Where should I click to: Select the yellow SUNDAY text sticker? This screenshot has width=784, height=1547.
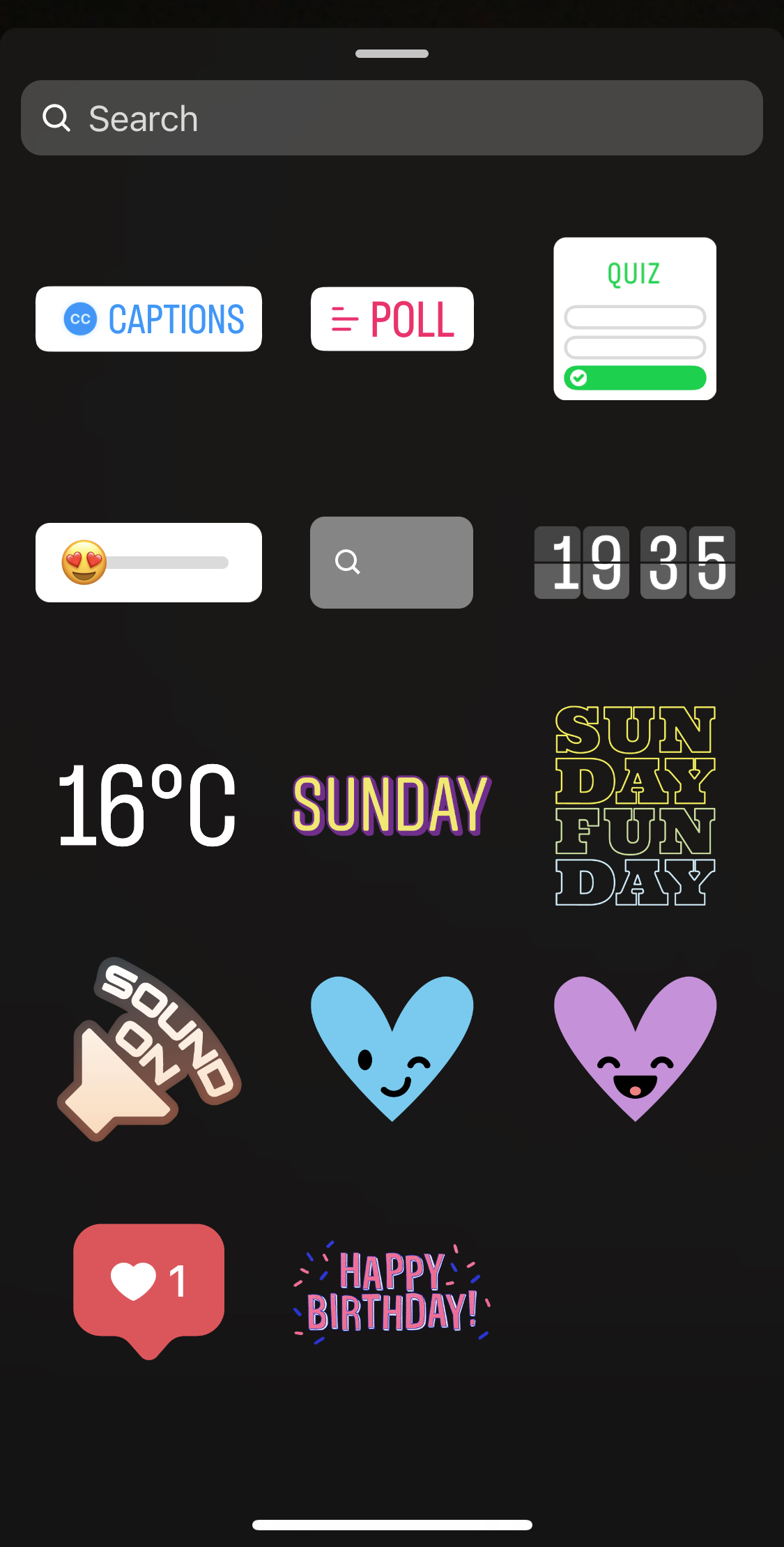pos(392,805)
